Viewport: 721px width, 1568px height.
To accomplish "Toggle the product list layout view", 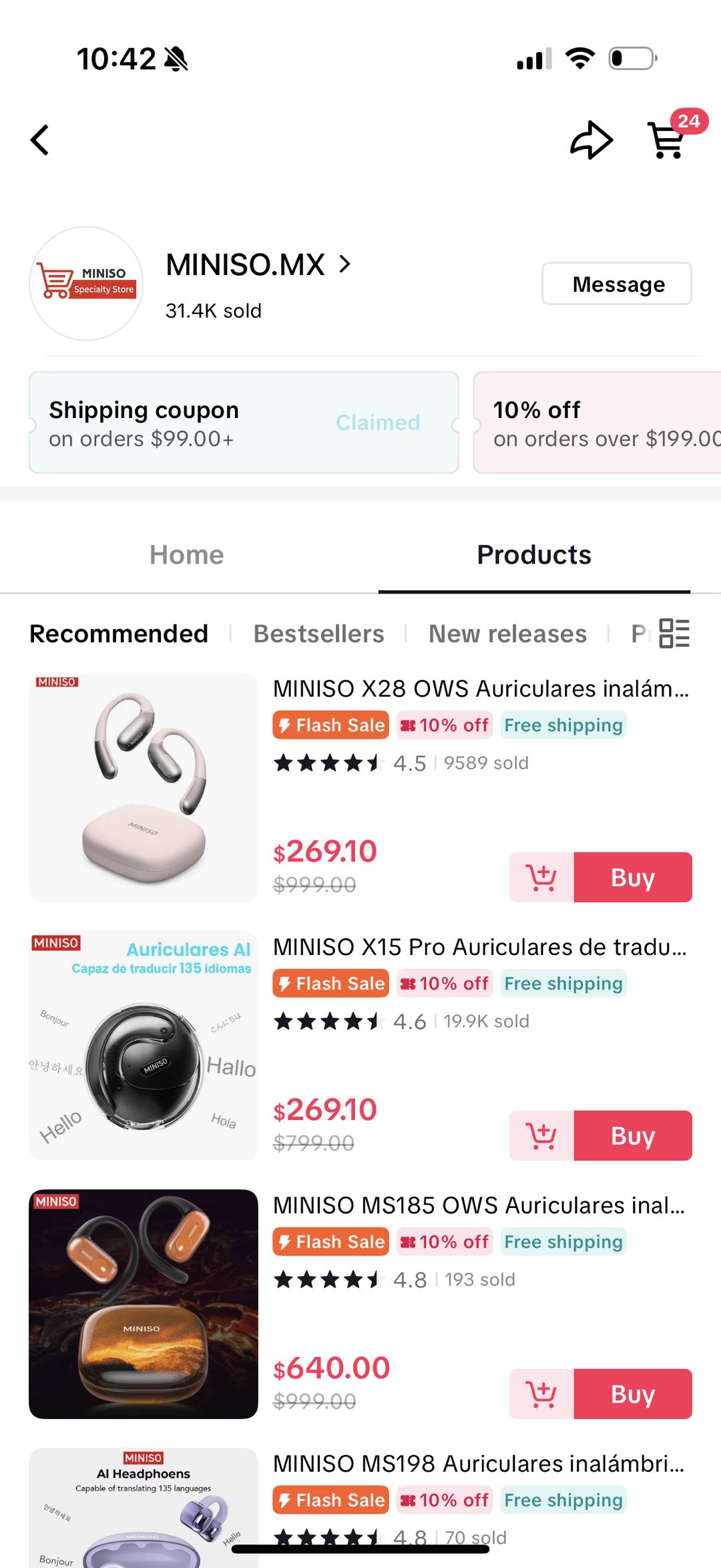I will pos(674,633).
